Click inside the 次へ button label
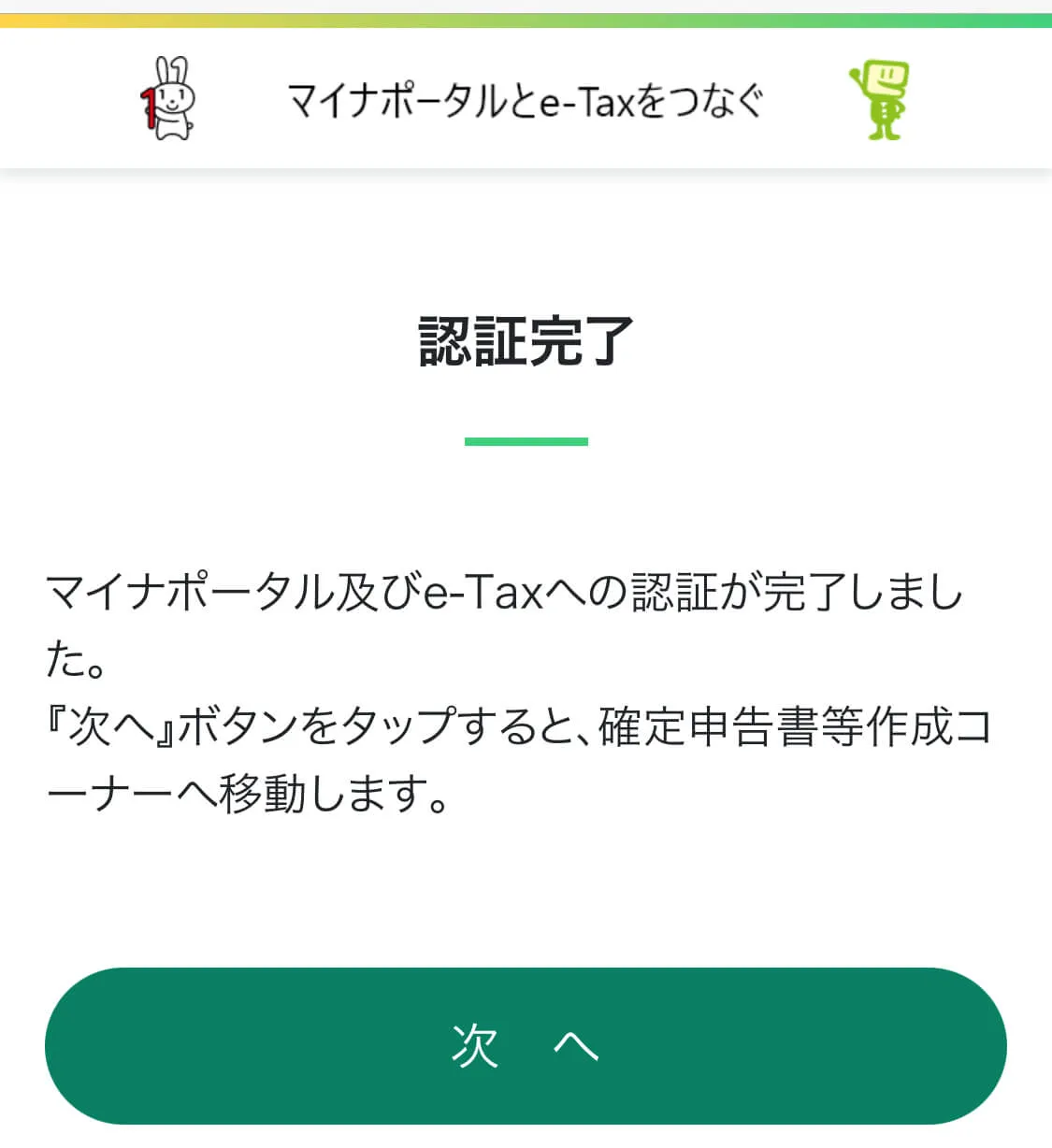1052x1148 pixels. coord(526,1045)
